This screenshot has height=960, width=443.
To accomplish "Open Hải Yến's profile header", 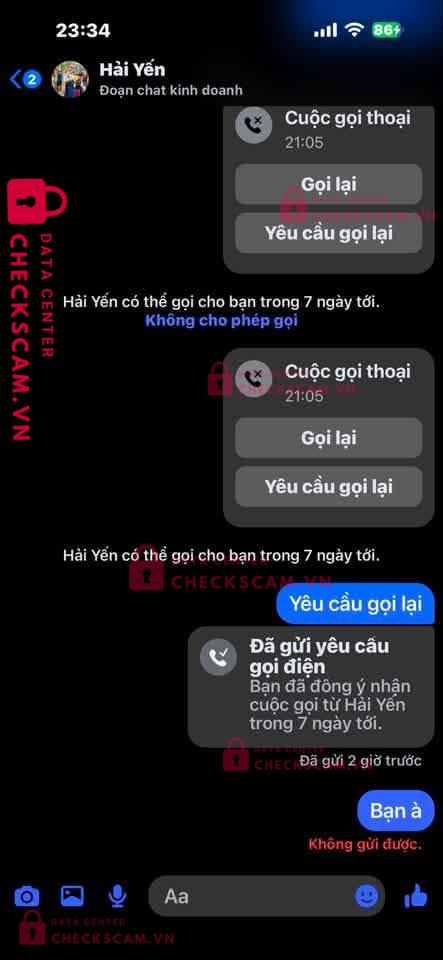I will (147, 80).
